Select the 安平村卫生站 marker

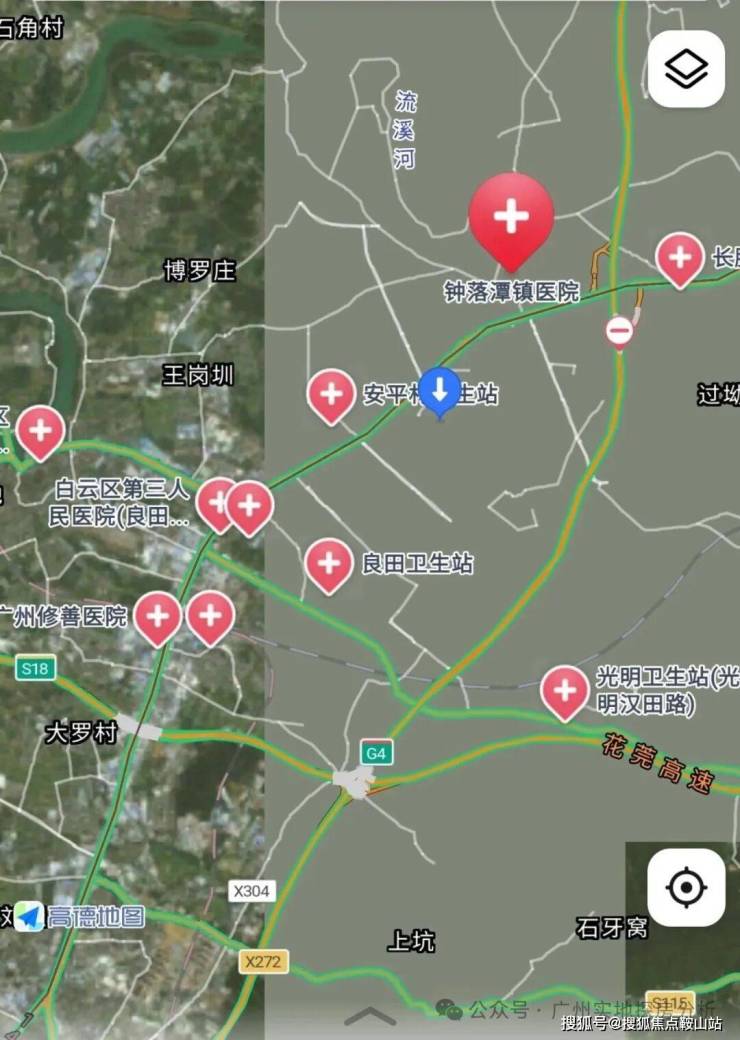331,394
